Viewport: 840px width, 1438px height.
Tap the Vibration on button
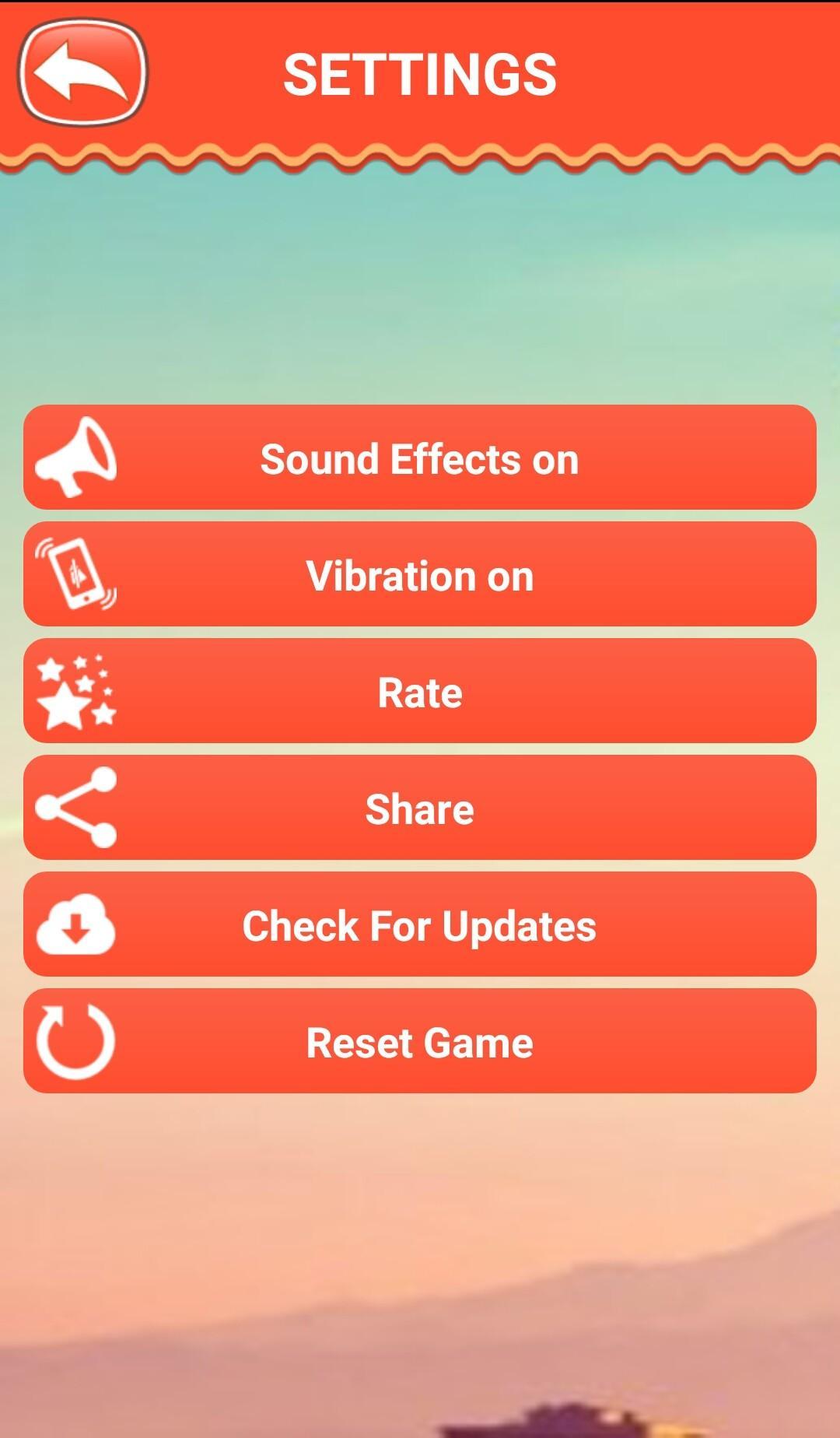coord(420,576)
